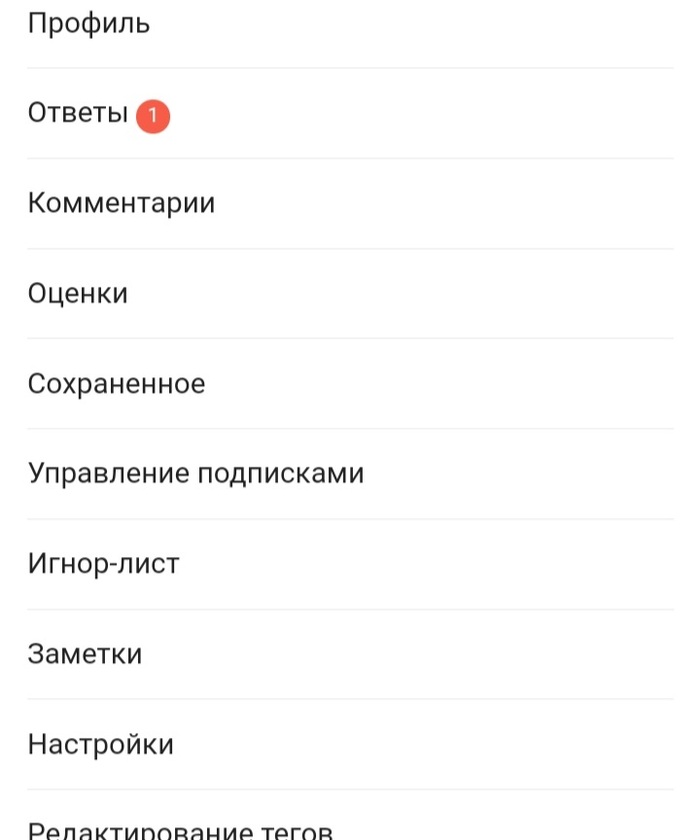Open Управление подписками

click(196, 474)
